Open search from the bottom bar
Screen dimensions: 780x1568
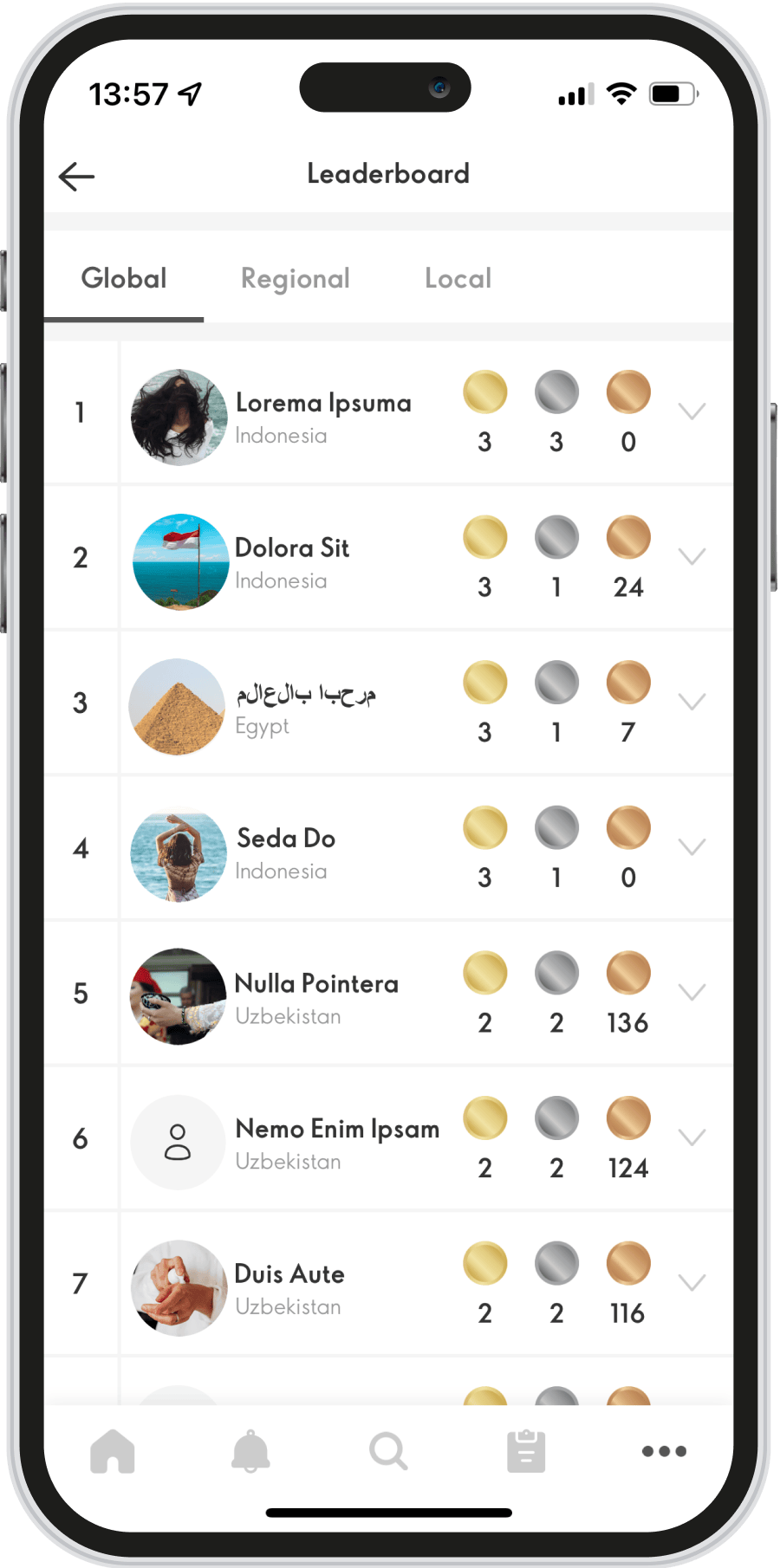[388, 1451]
